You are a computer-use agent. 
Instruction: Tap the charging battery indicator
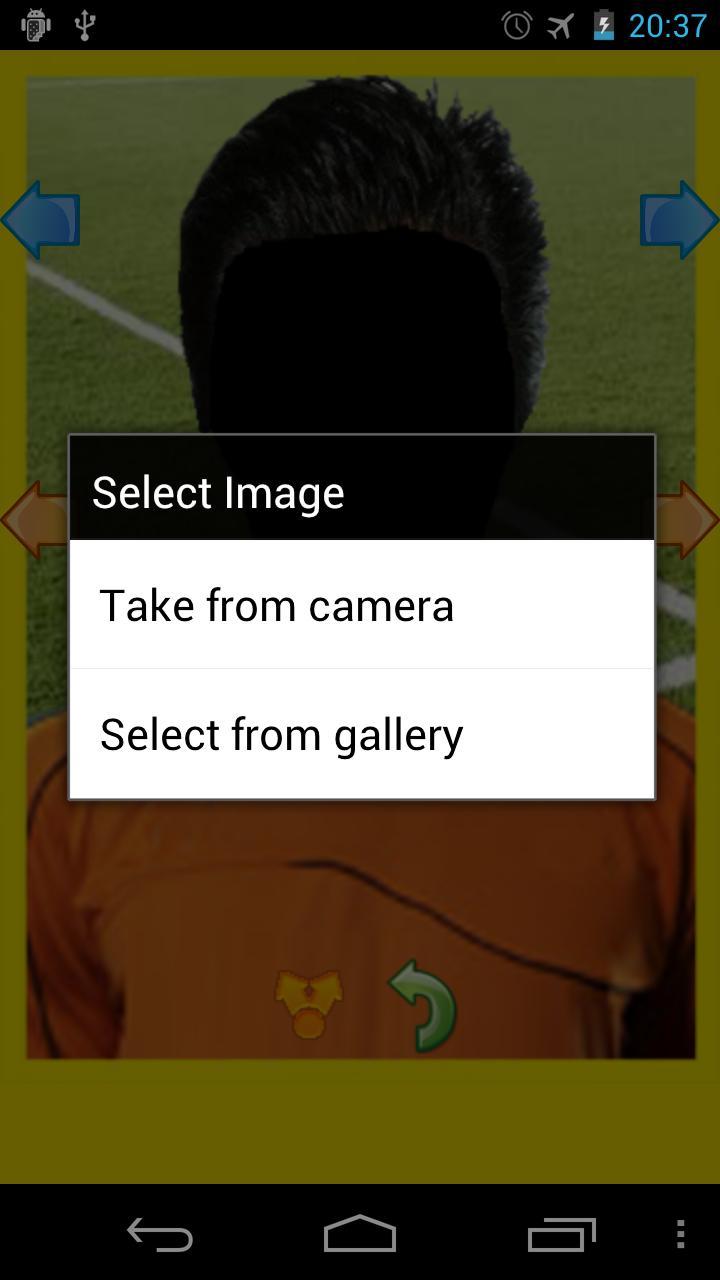pyautogui.click(x=603, y=27)
